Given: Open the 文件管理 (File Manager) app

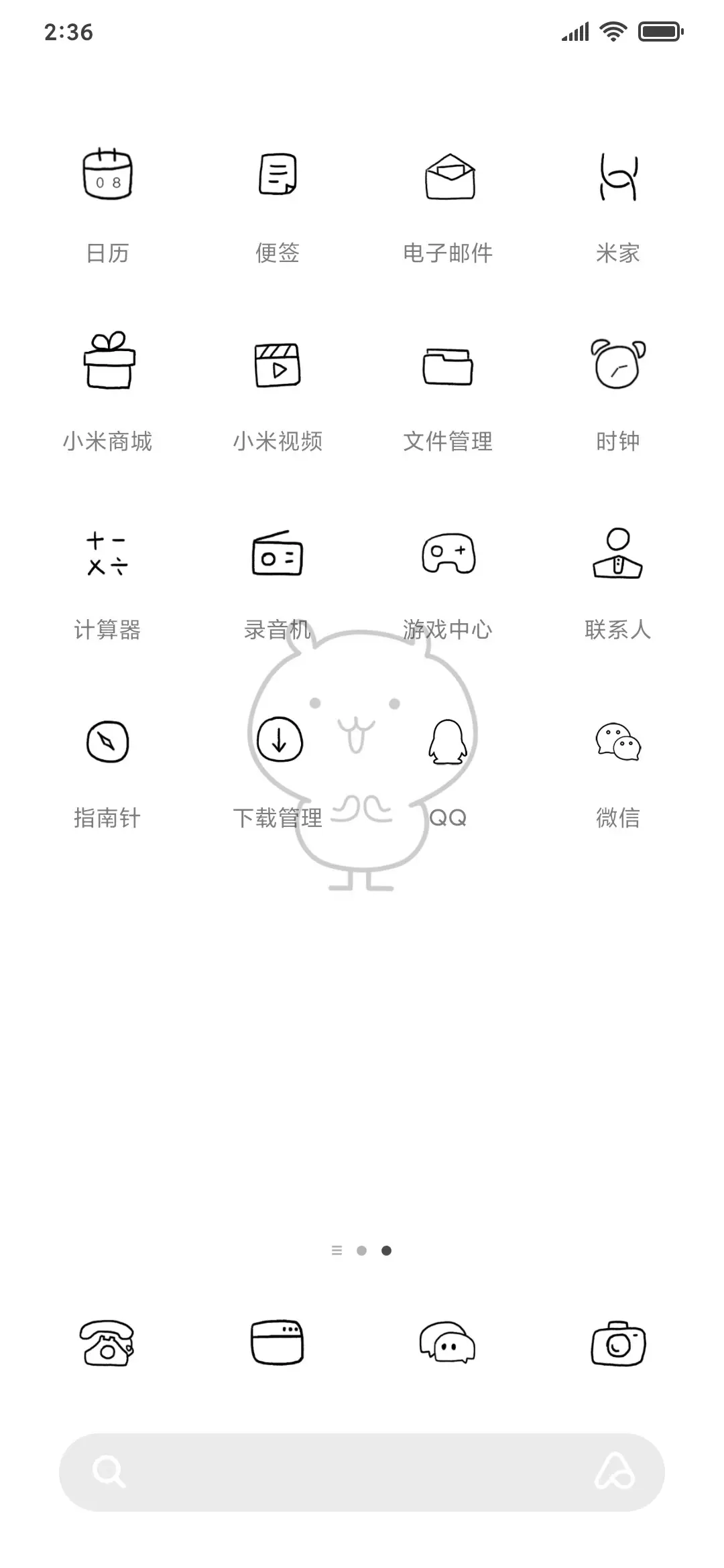Looking at the screenshot, I should pos(448,365).
